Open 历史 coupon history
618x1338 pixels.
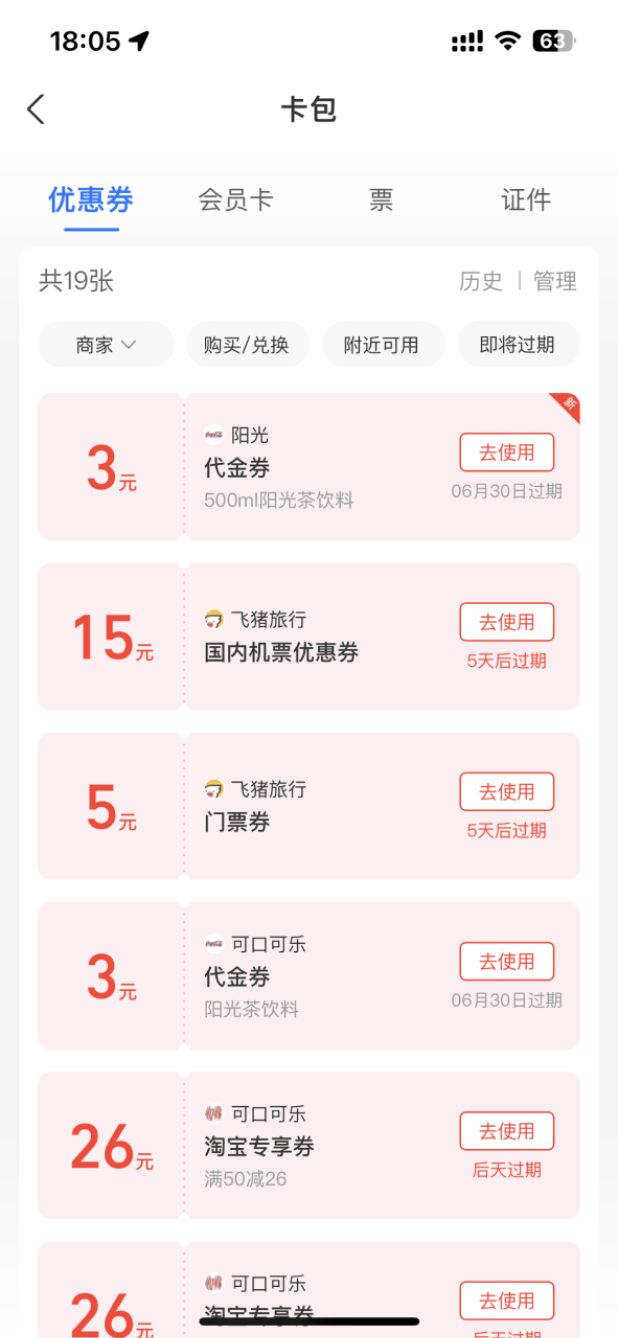481,281
